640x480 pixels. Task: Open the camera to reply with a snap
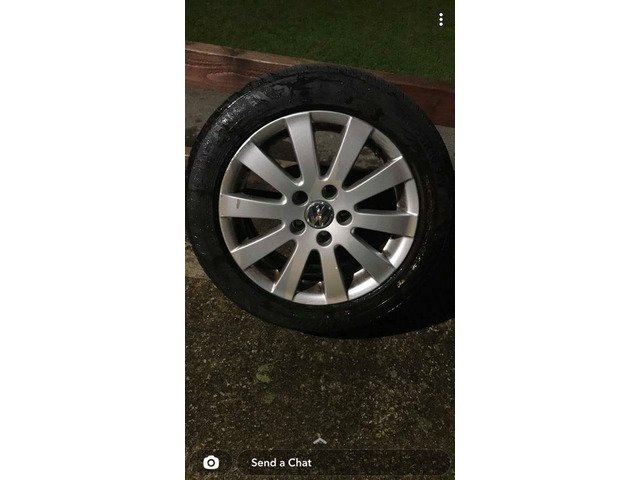(211, 462)
